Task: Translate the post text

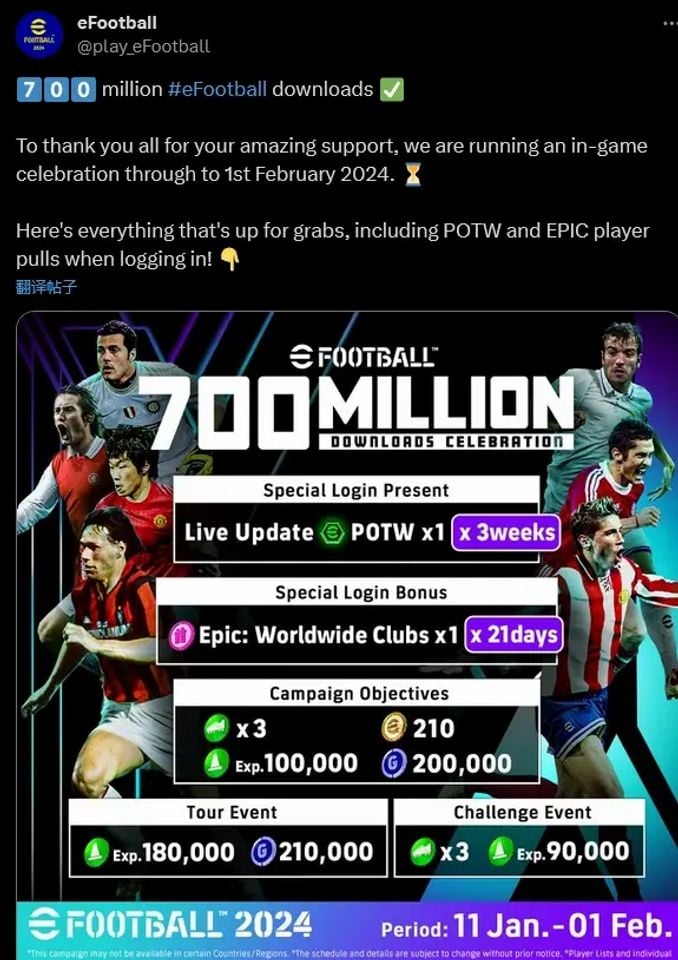Action: [46, 288]
